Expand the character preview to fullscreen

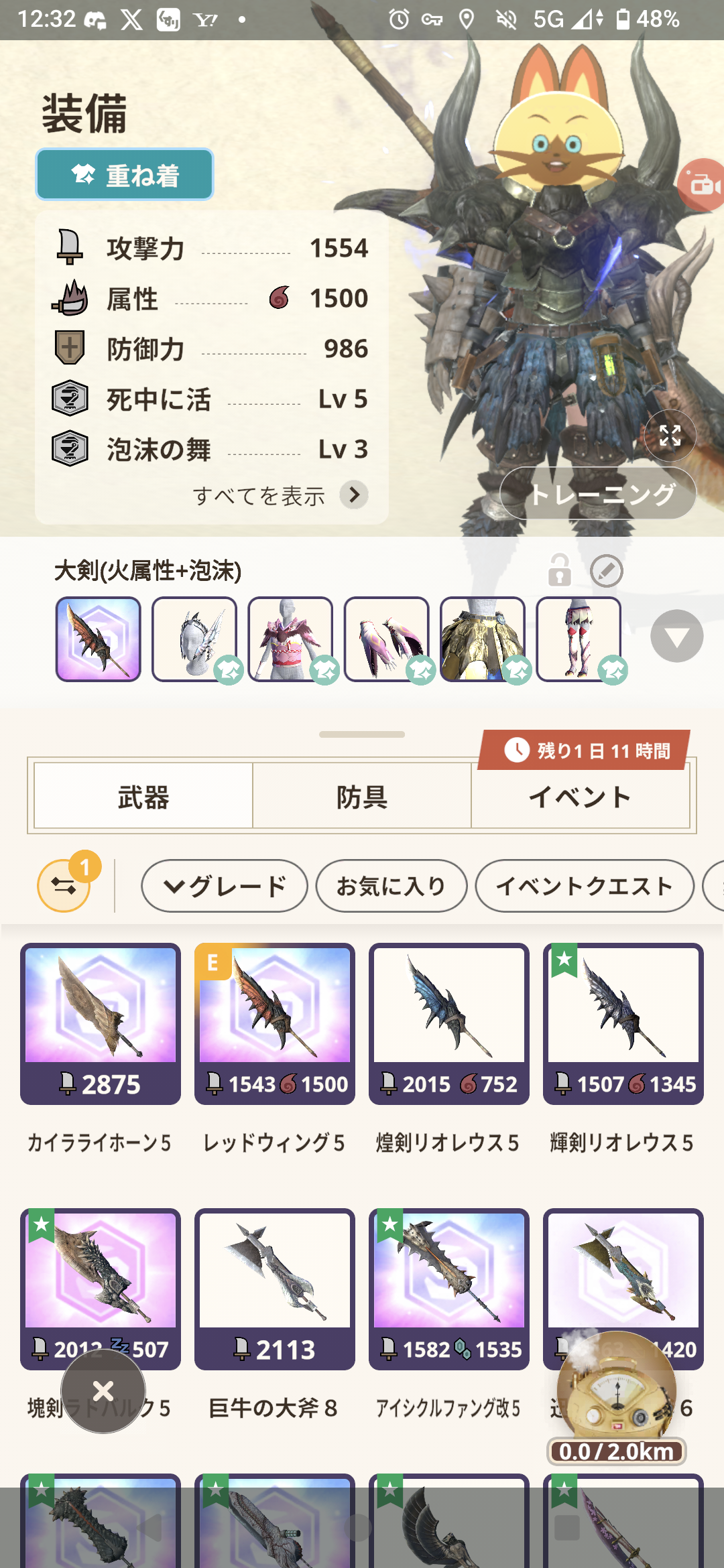pos(670,436)
